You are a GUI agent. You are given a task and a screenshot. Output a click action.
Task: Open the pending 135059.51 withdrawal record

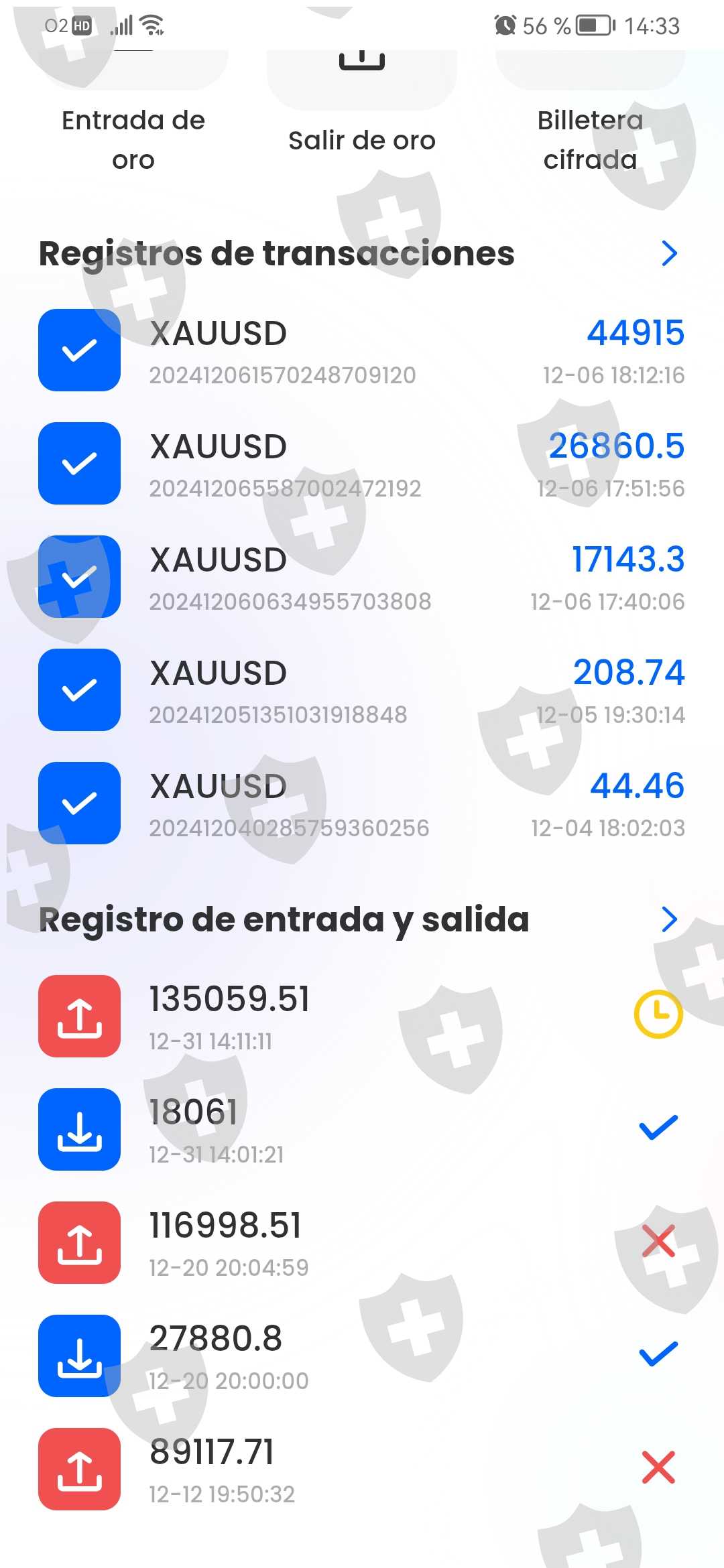point(362,1017)
